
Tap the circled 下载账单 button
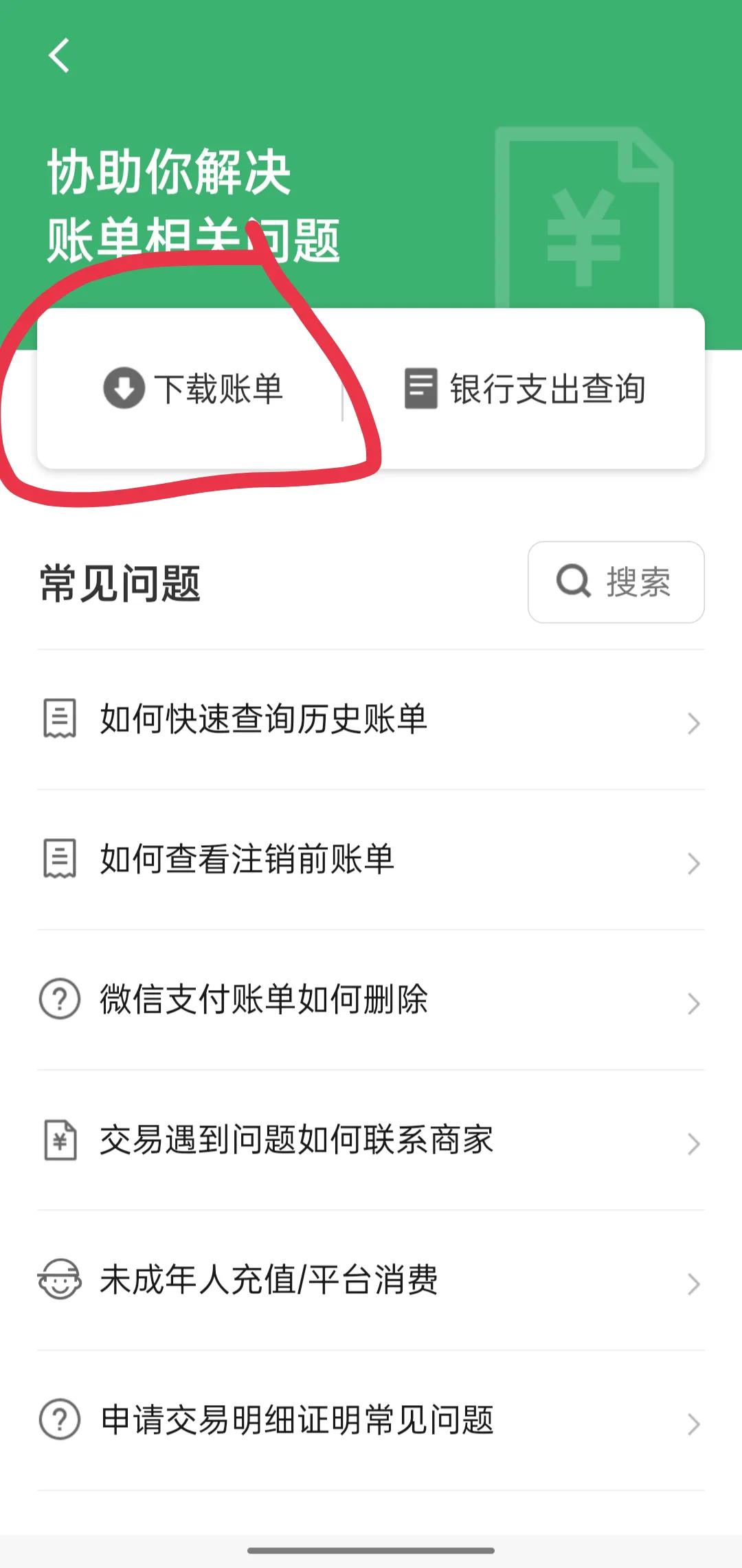(x=192, y=389)
